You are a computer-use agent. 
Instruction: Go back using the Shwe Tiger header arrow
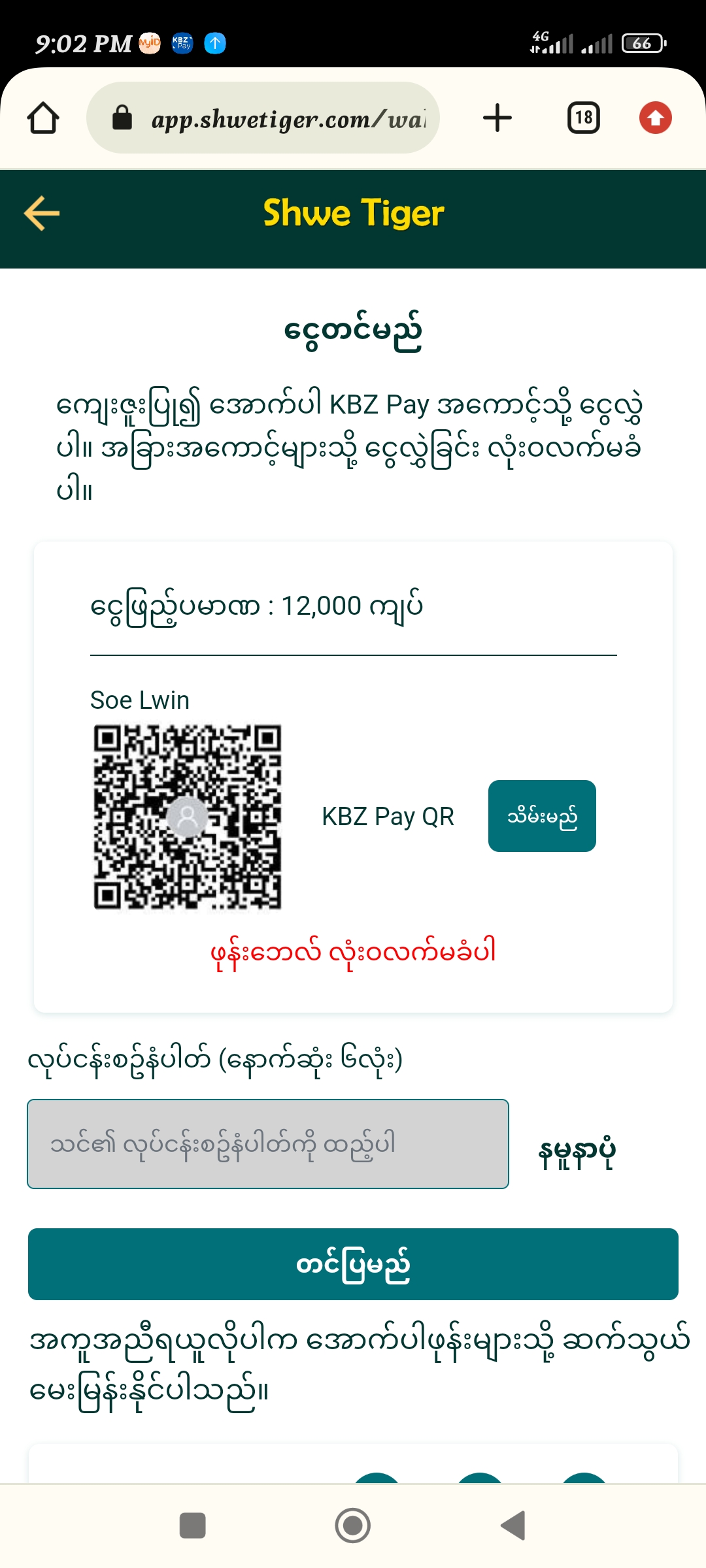point(42,213)
